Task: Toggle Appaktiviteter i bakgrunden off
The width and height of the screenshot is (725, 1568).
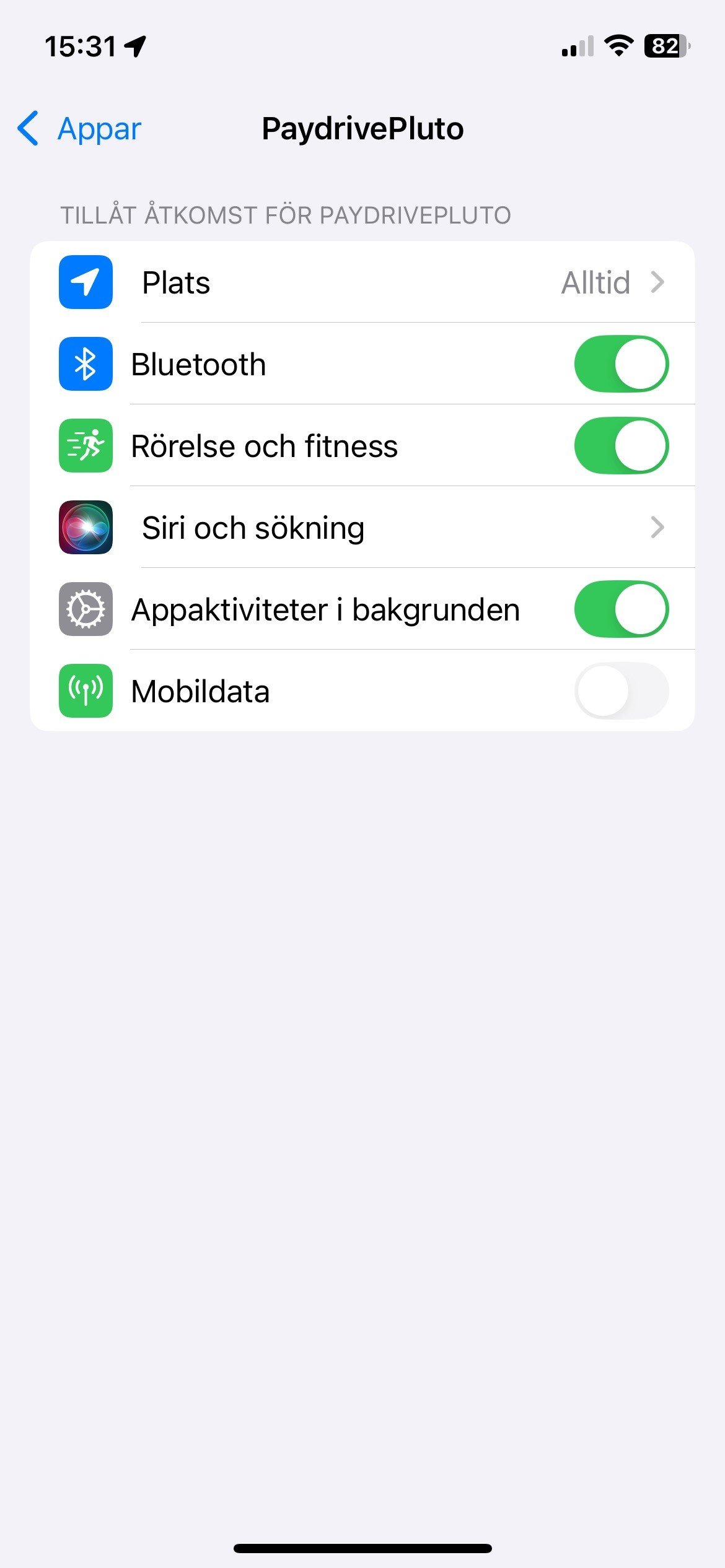Action: point(622,609)
